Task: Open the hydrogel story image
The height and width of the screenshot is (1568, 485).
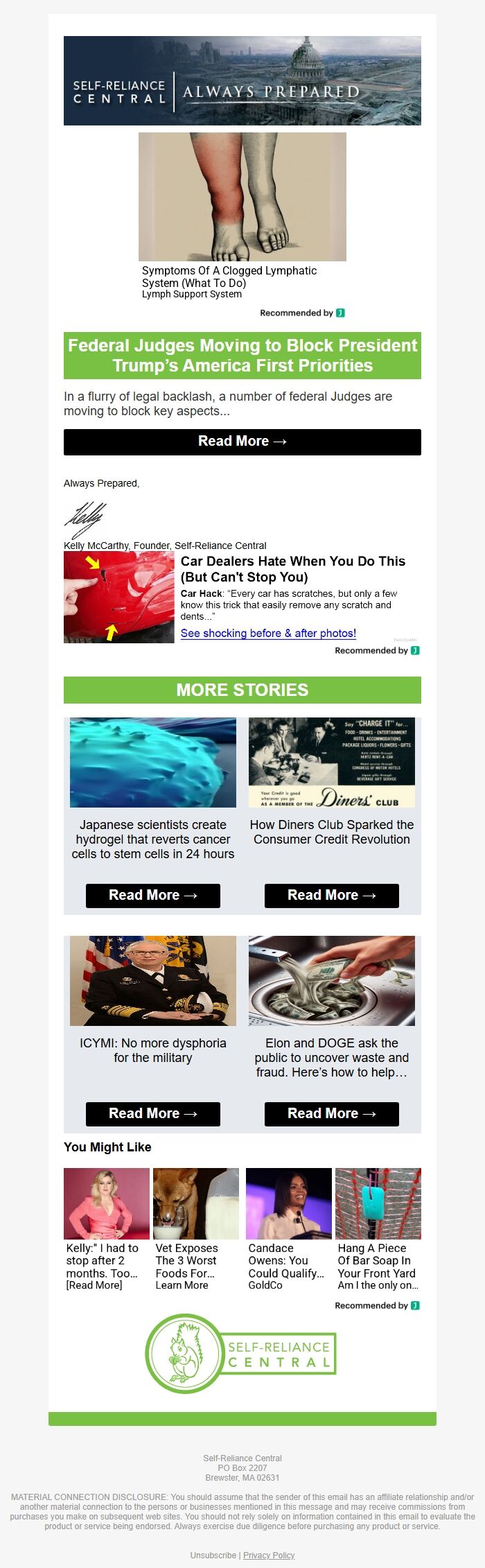Action: click(x=153, y=763)
